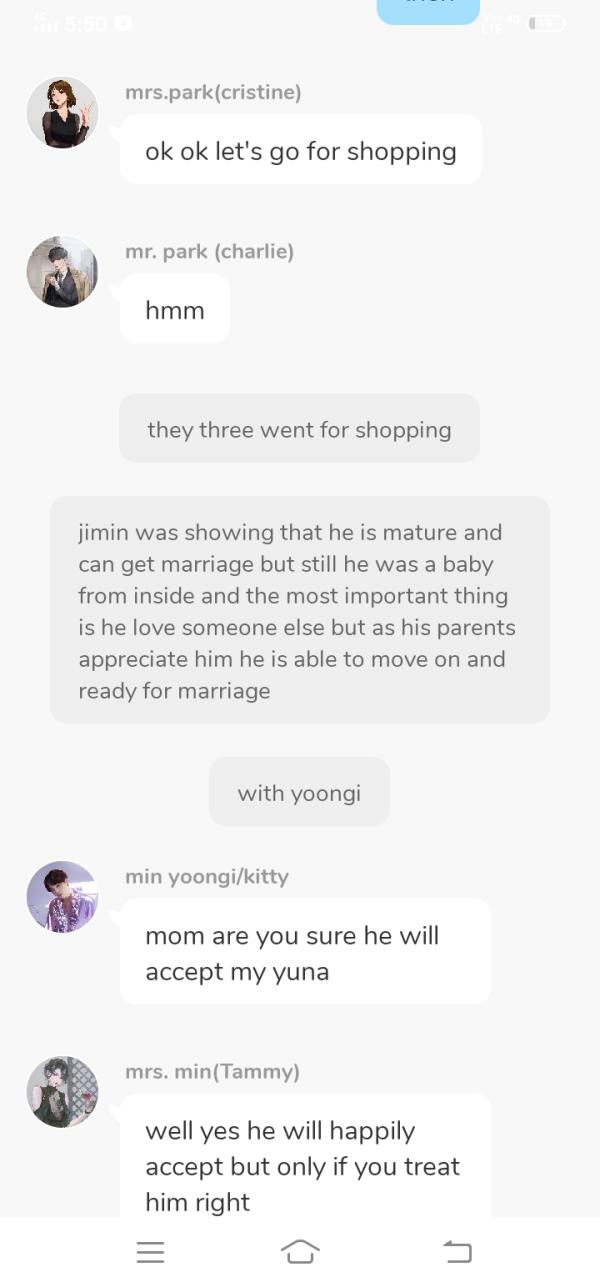The image size is (600, 1287).
Task: Open mr. park (charlie)'s avatar
Action: pyautogui.click(x=62, y=272)
